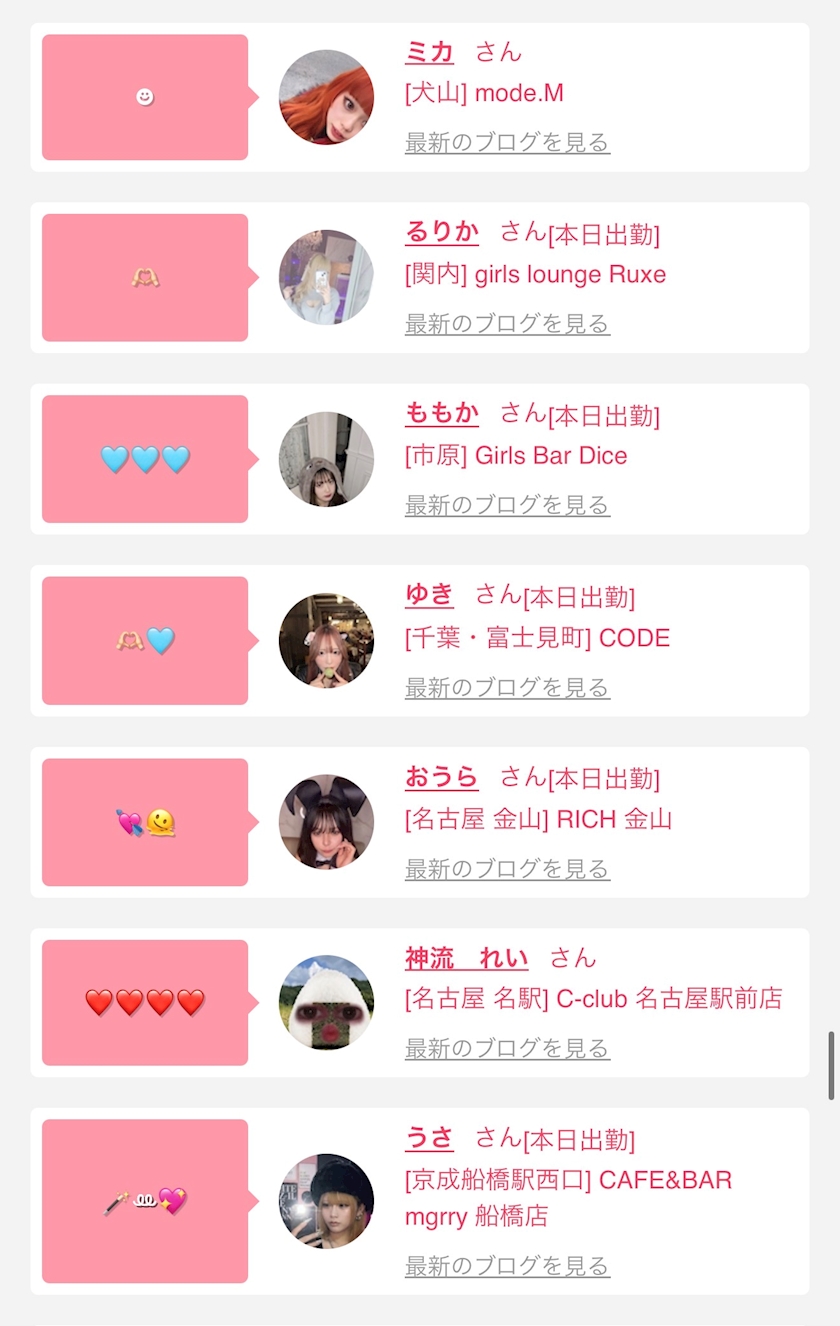The image size is (840, 1326).
Task: Open ももか's profile name link
Action: pyautogui.click(x=442, y=413)
